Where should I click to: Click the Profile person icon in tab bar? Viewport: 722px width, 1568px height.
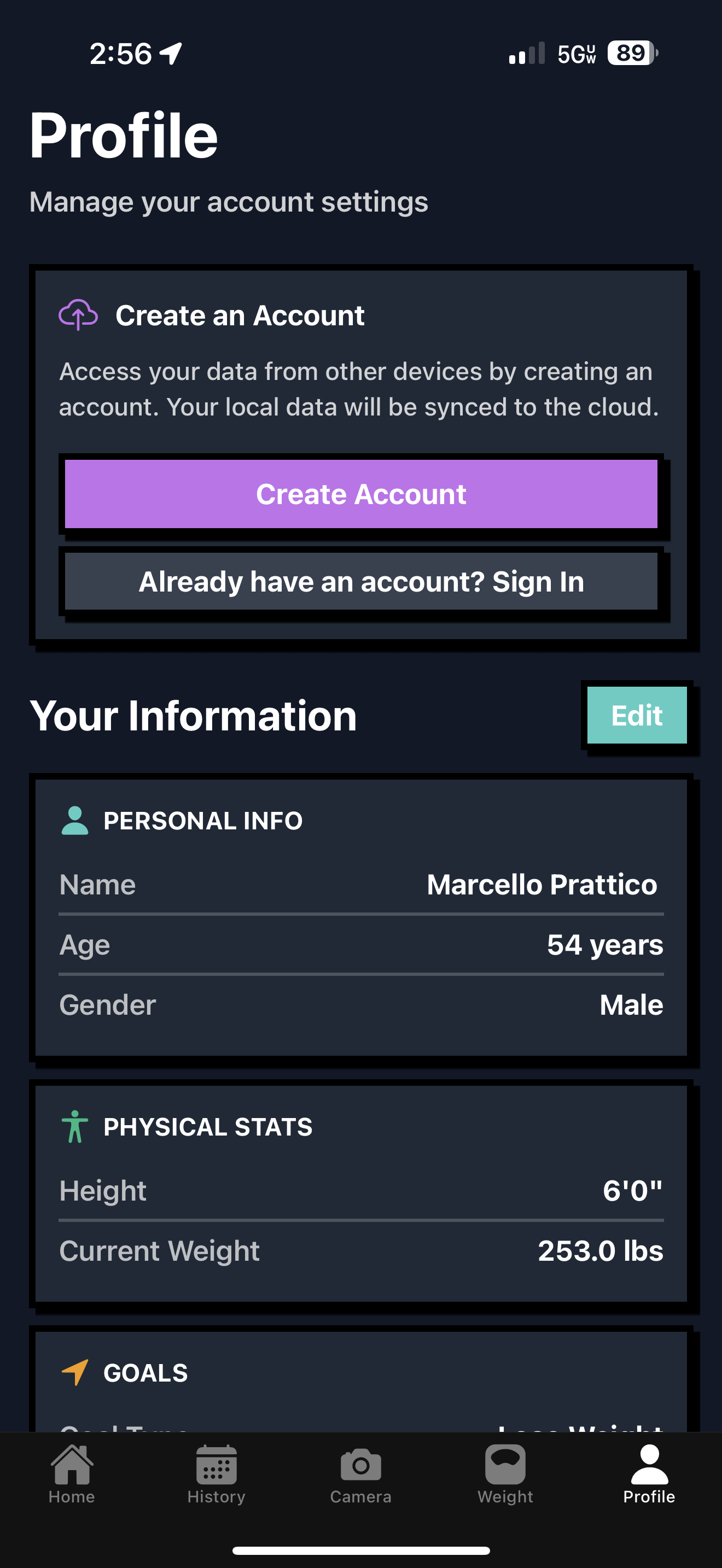pos(649,1464)
